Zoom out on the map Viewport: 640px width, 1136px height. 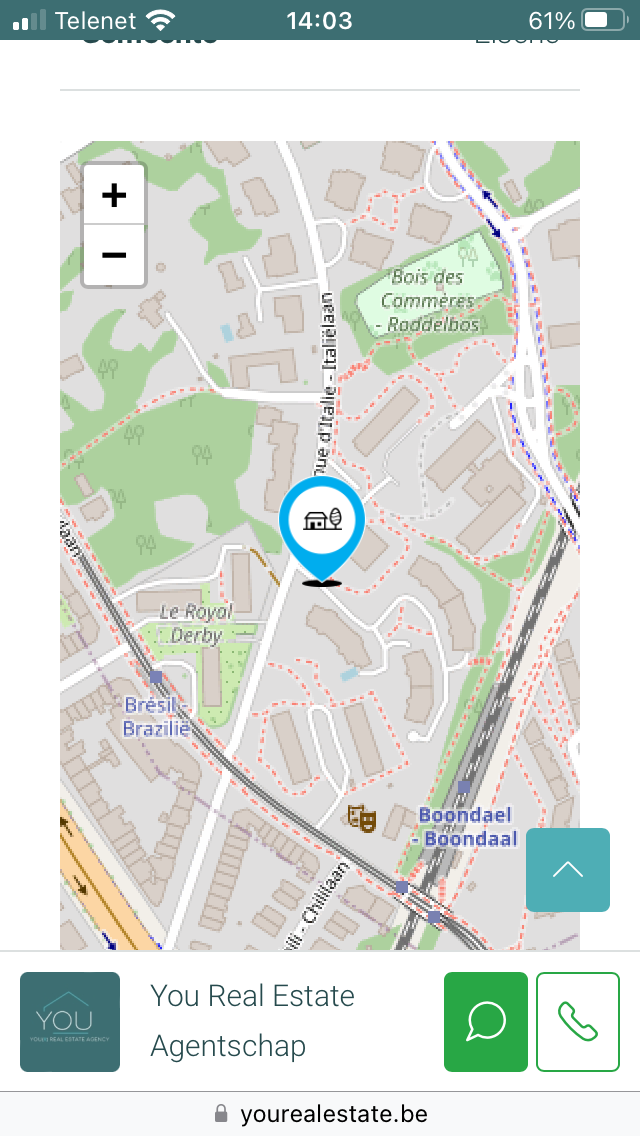click(x=114, y=255)
